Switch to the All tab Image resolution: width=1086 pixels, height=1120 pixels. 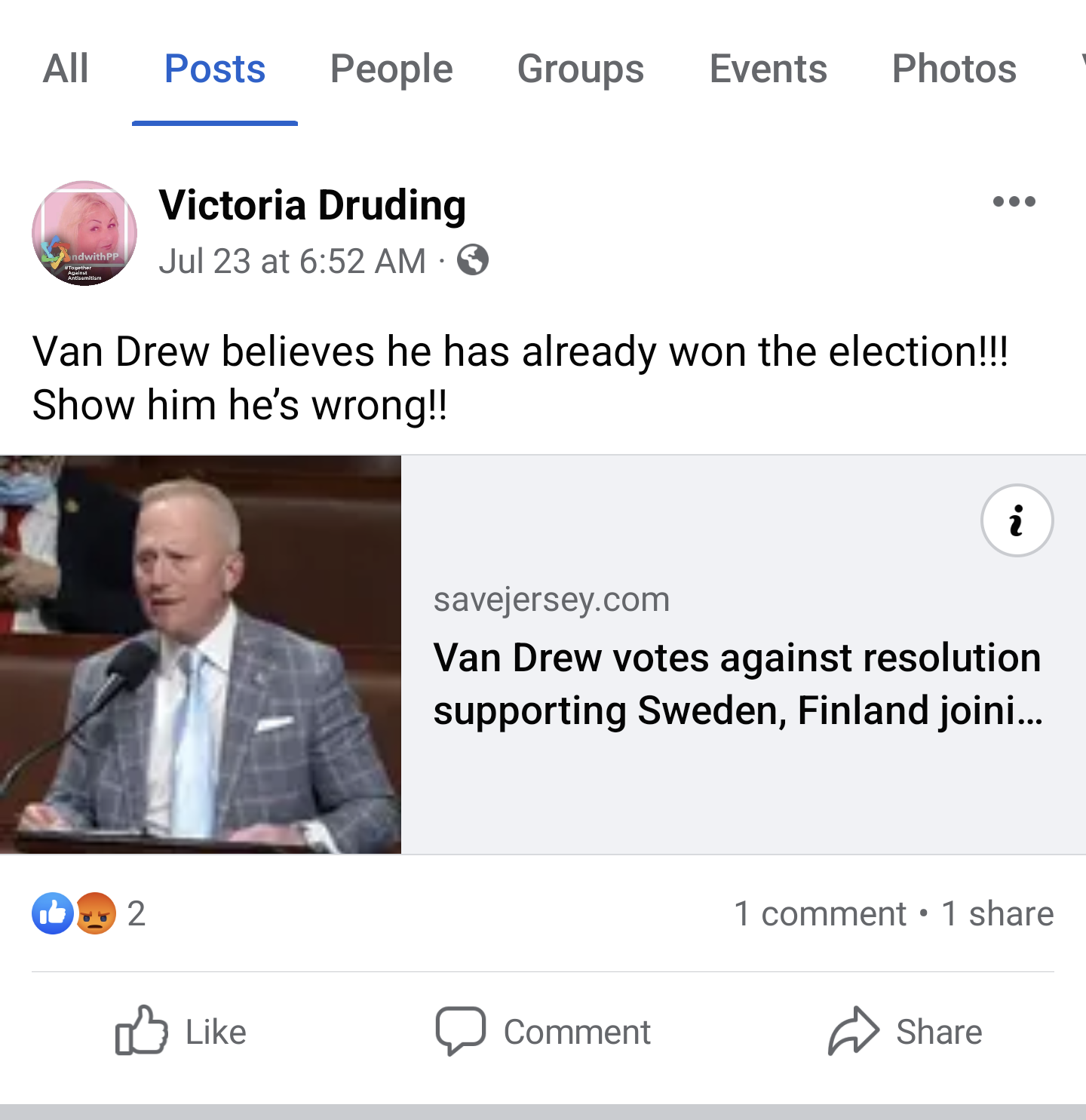tap(66, 69)
